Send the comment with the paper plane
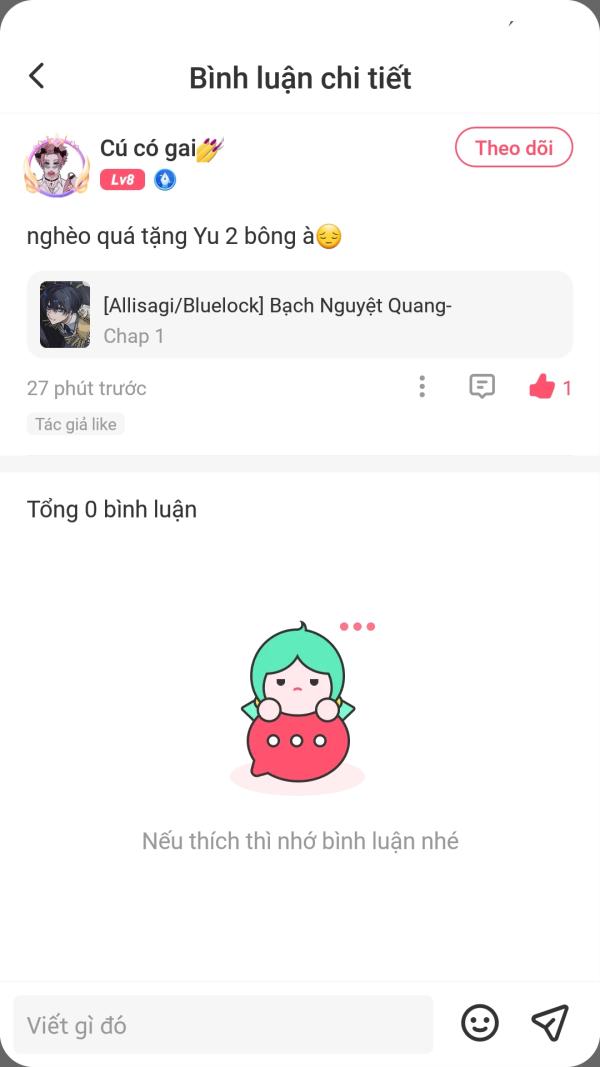 (x=550, y=1023)
